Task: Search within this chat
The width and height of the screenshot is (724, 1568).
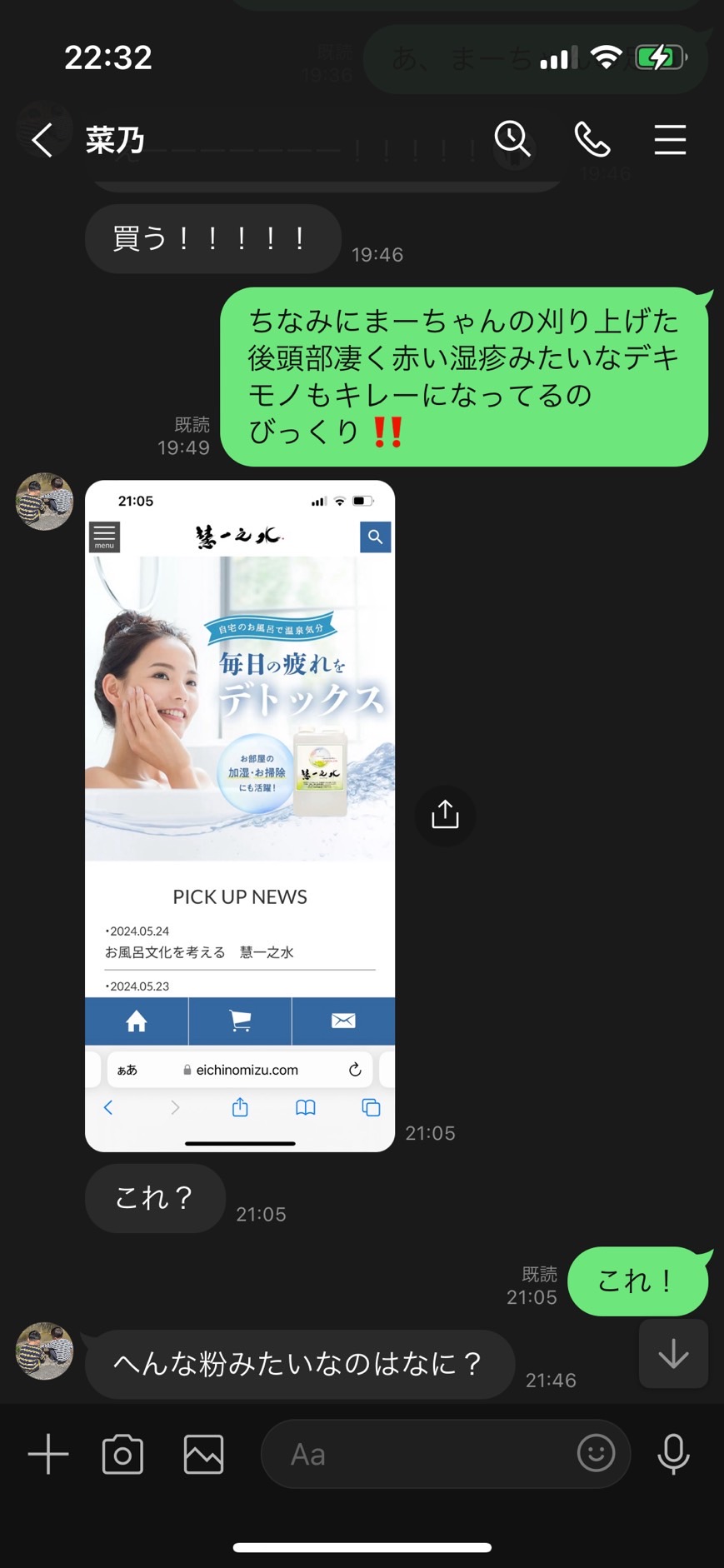Action: click(x=512, y=139)
